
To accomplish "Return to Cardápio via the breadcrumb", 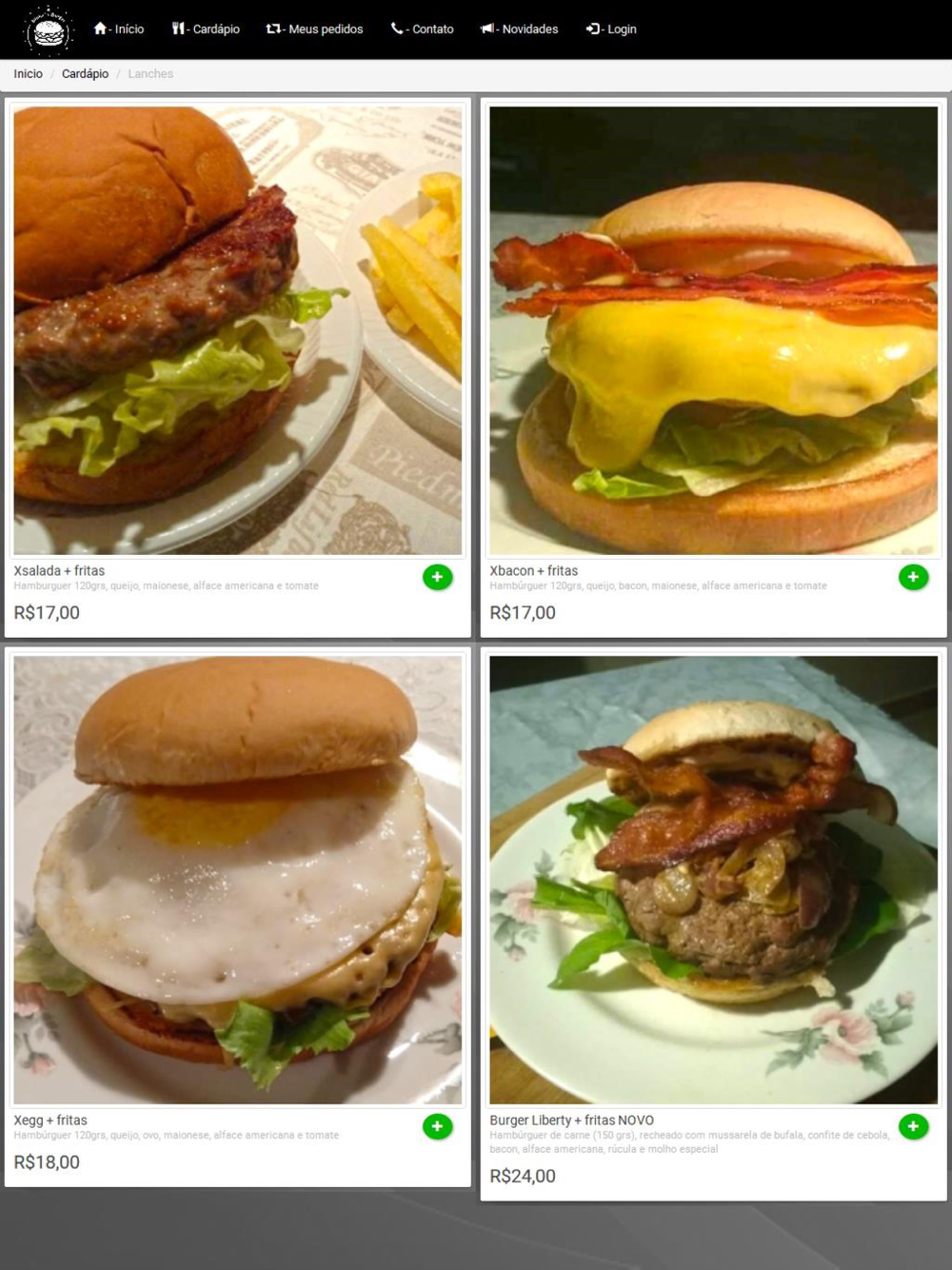I will [85, 74].
